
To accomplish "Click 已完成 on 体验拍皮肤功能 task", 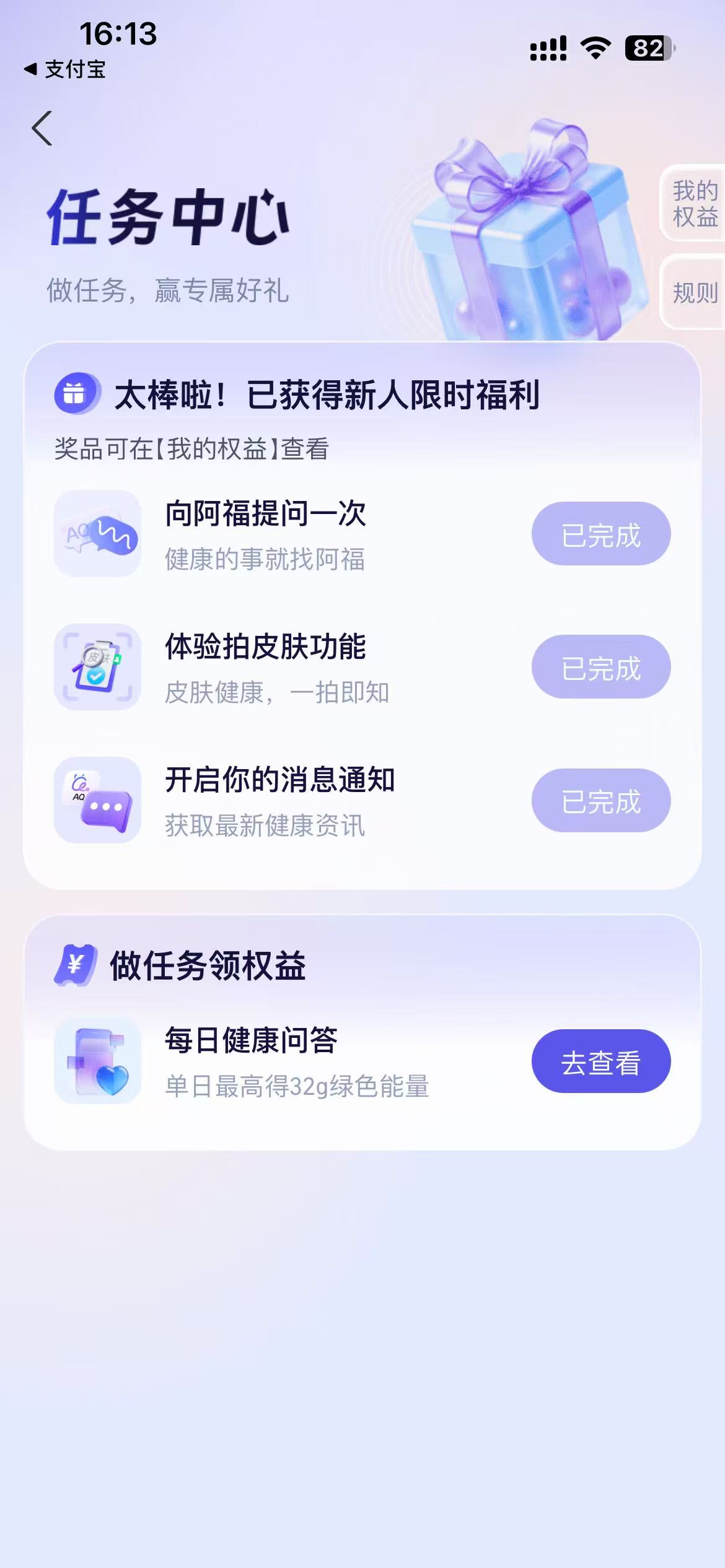I will pyautogui.click(x=600, y=667).
